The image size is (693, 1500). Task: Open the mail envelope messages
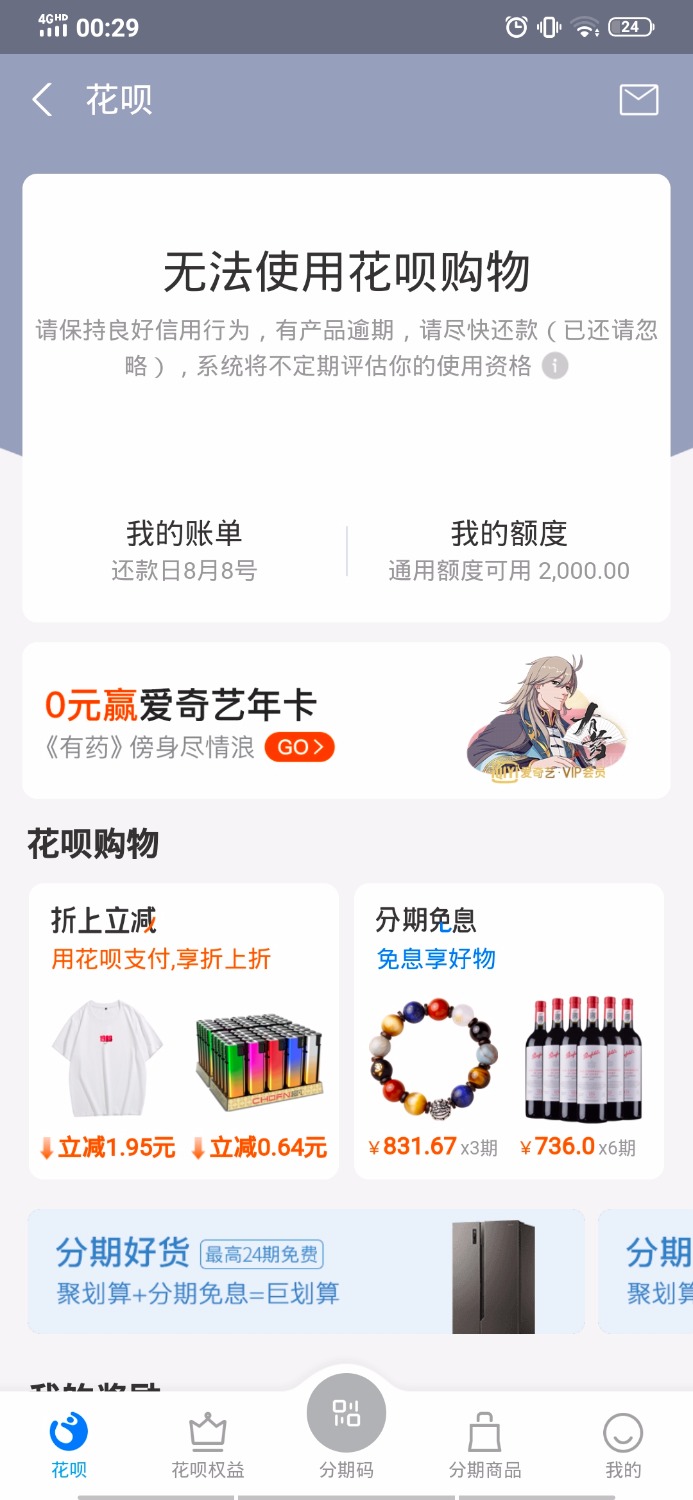click(x=638, y=100)
